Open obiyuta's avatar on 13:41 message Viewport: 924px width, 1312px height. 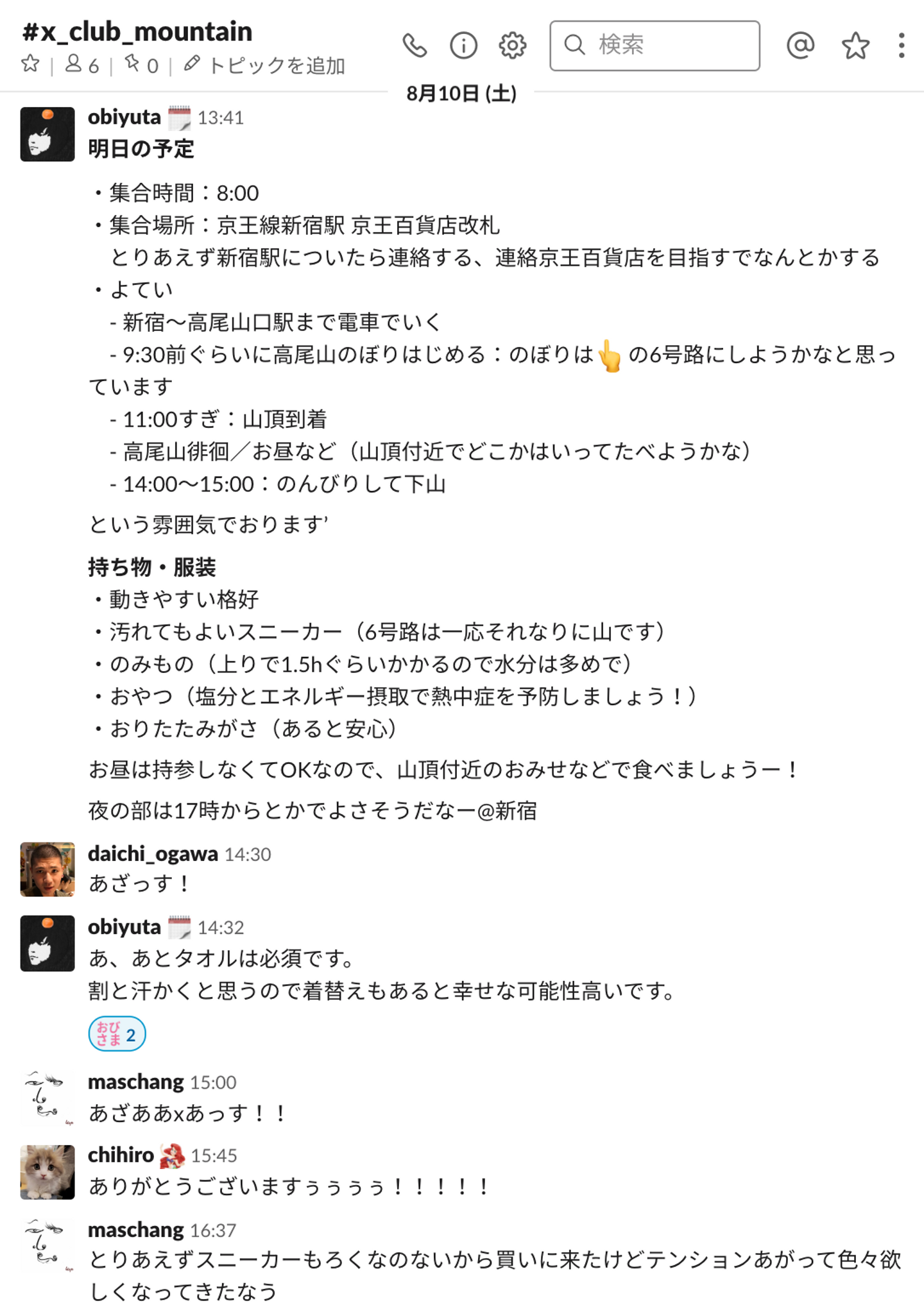[x=47, y=134]
